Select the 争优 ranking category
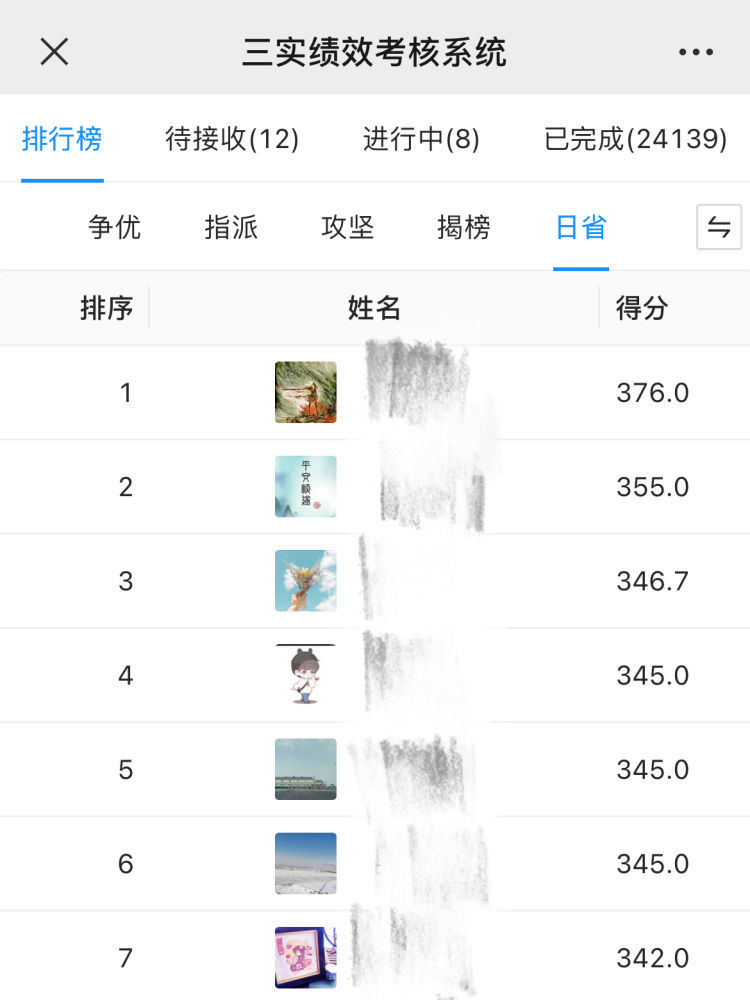This screenshot has height=1000, width=750. pos(114,227)
